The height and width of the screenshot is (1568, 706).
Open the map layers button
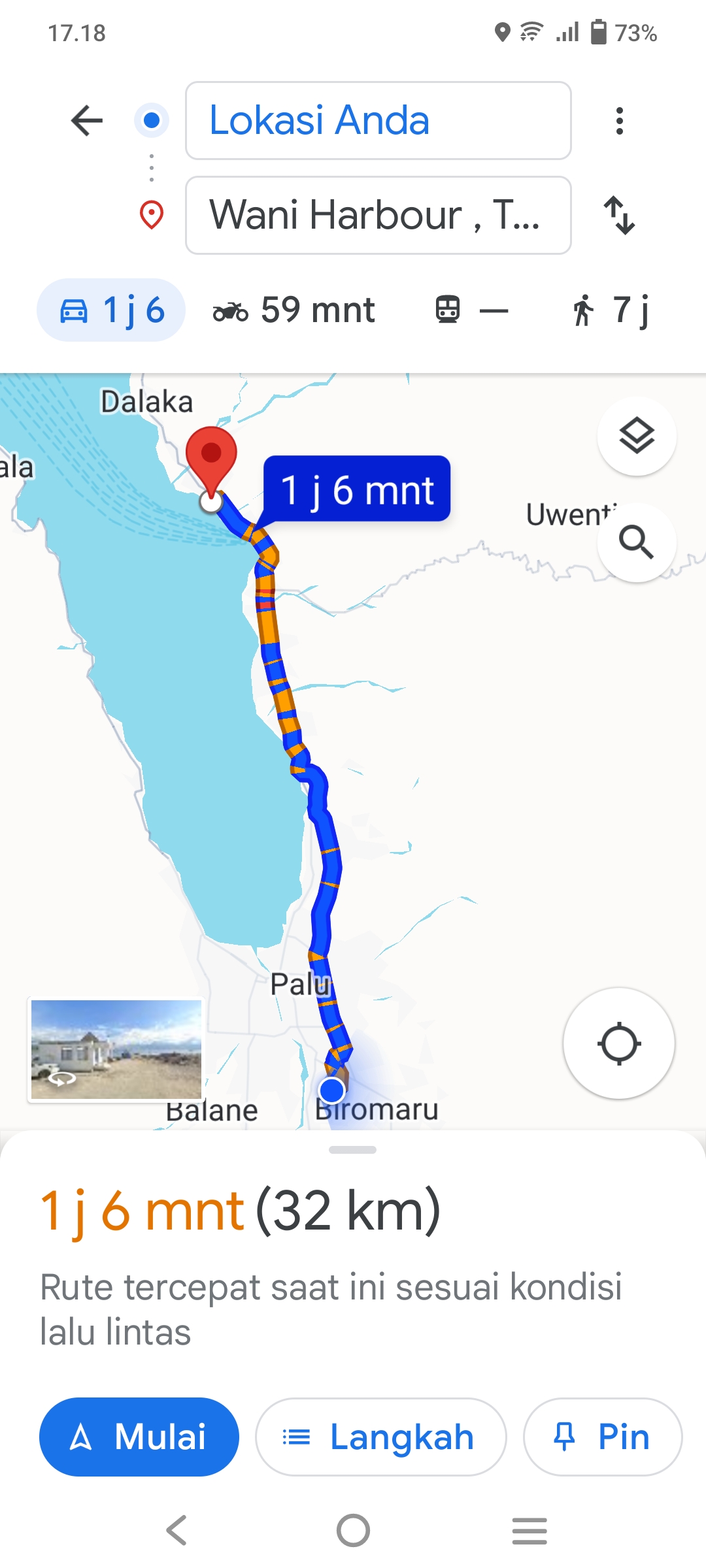(x=637, y=435)
